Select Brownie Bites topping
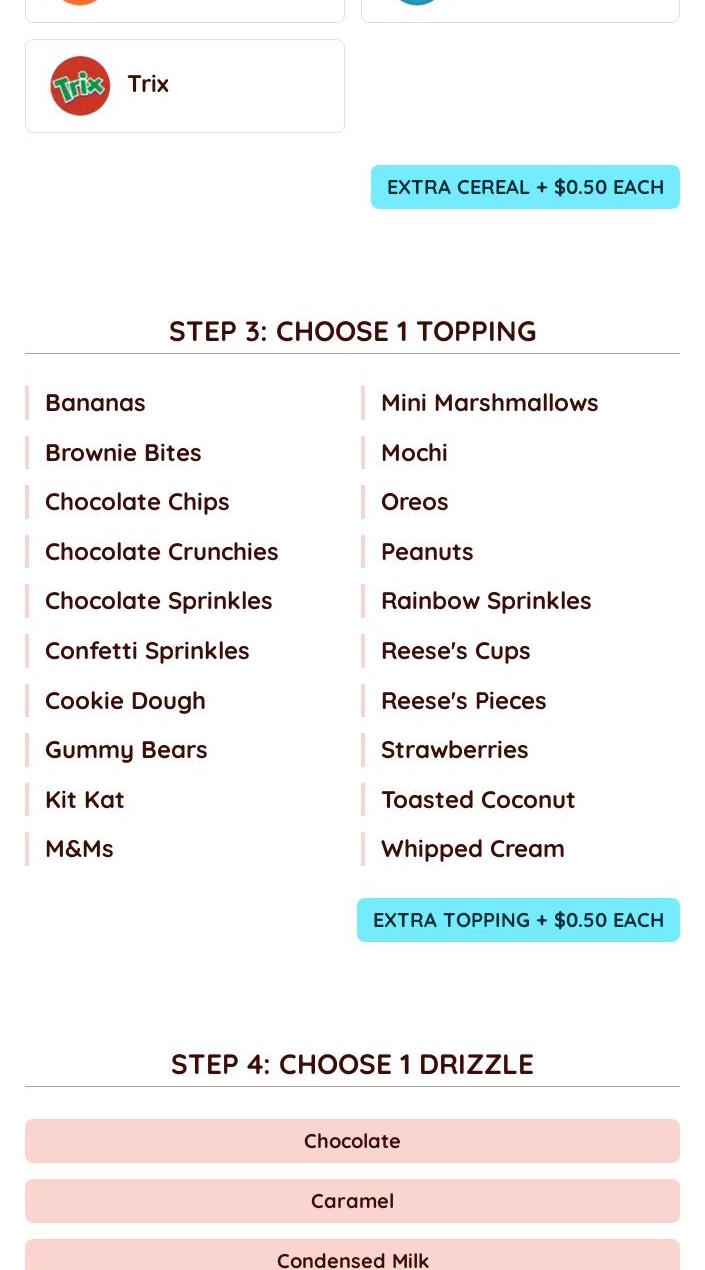This screenshot has height=1270, width=705. (123, 453)
